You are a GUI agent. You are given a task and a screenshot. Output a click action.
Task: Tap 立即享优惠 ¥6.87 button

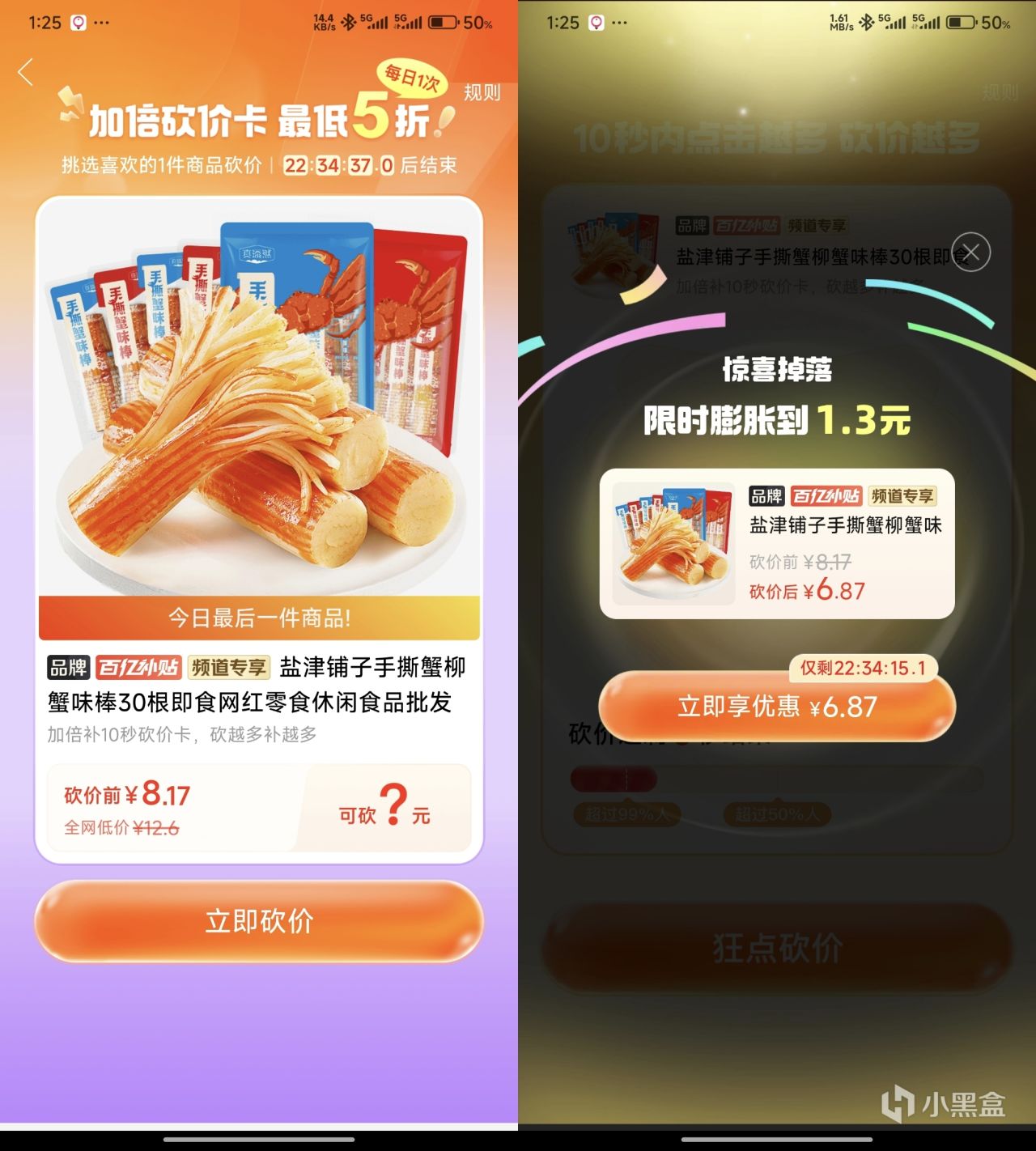(777, 707)
